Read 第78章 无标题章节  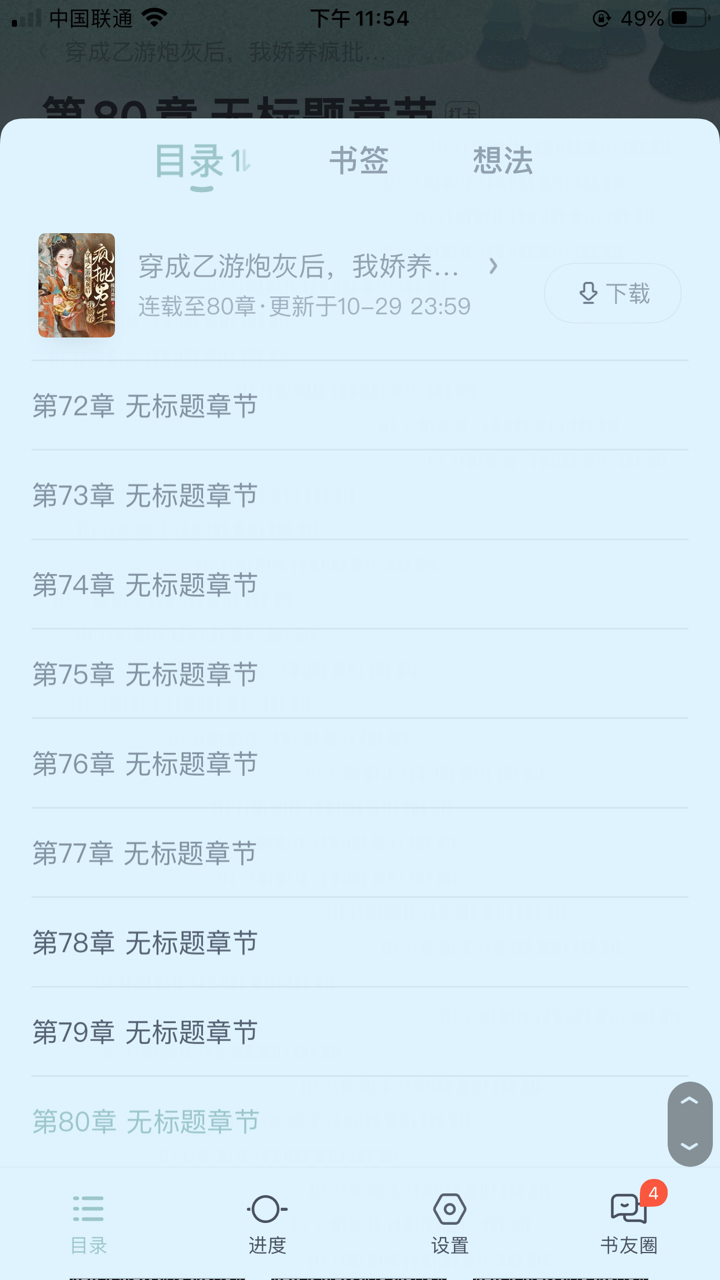[x=145, y=943]
